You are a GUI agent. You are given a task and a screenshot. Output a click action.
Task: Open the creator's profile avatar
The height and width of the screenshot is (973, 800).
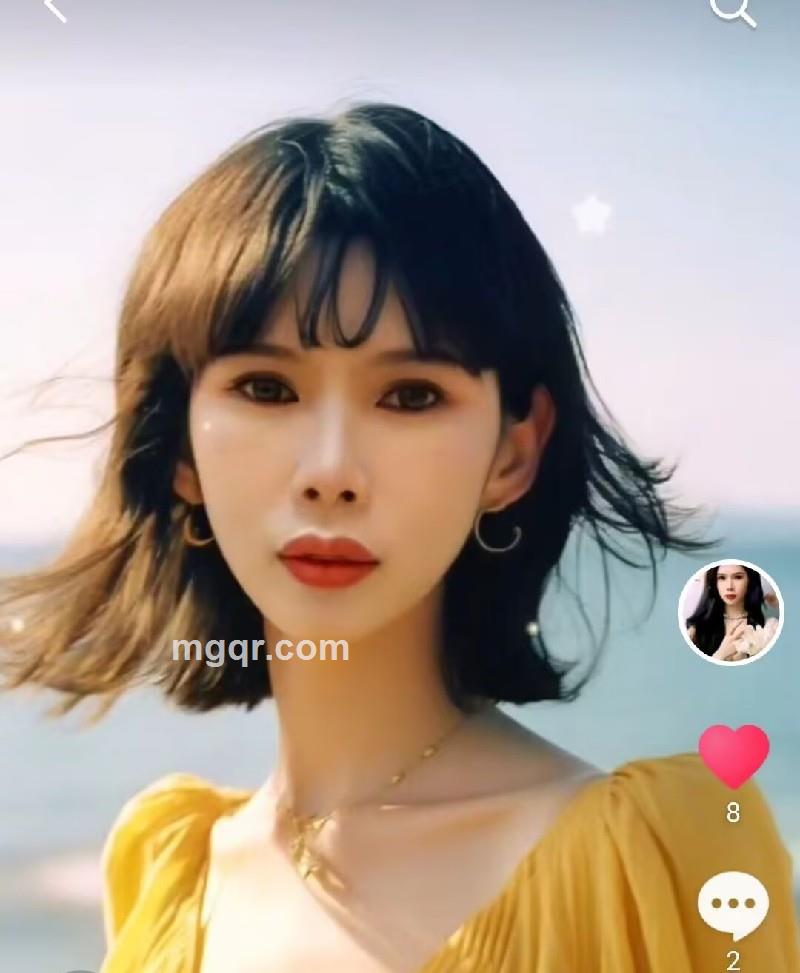(730, 613)
